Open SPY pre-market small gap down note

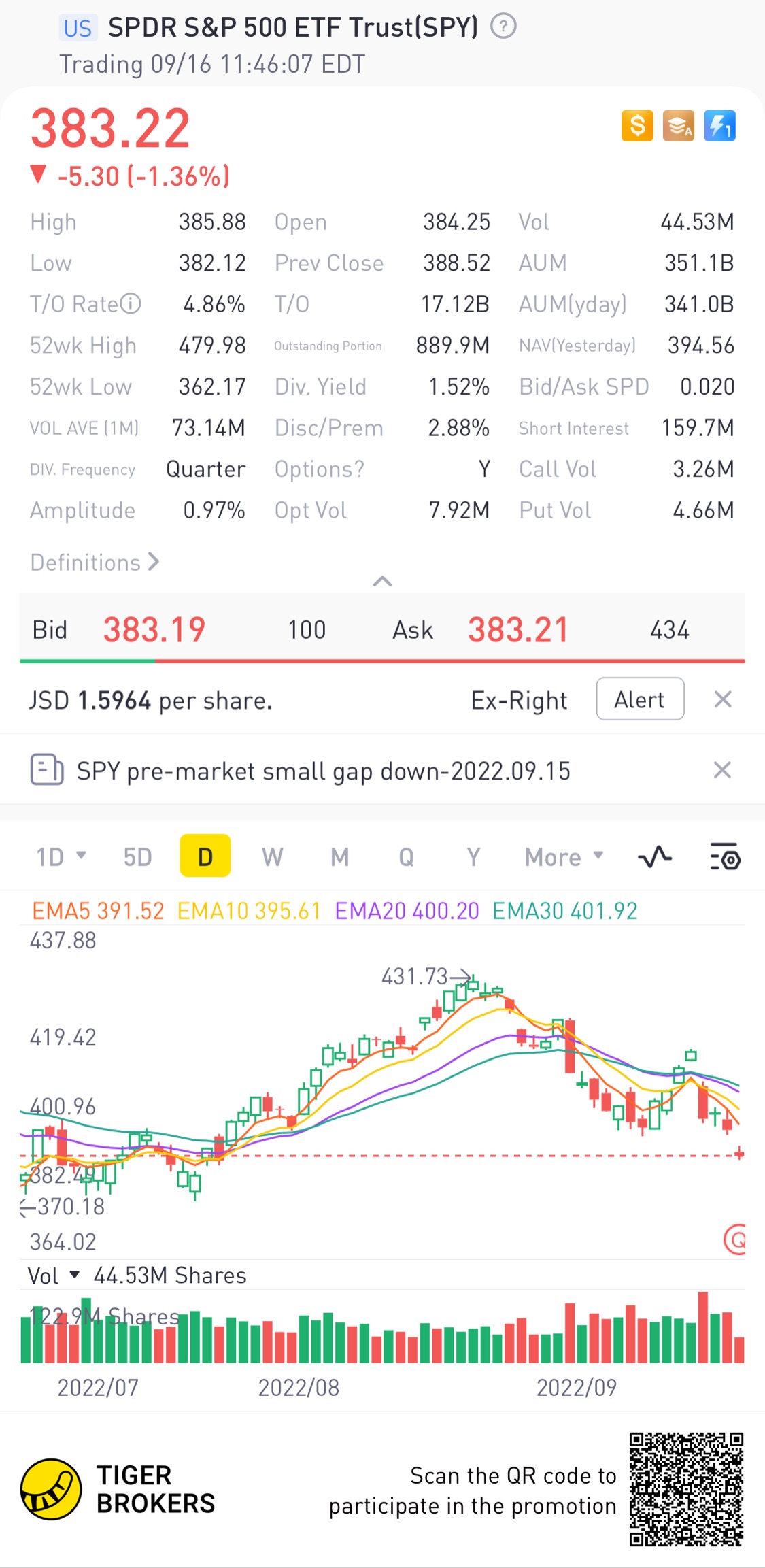(x=323, y=771)
